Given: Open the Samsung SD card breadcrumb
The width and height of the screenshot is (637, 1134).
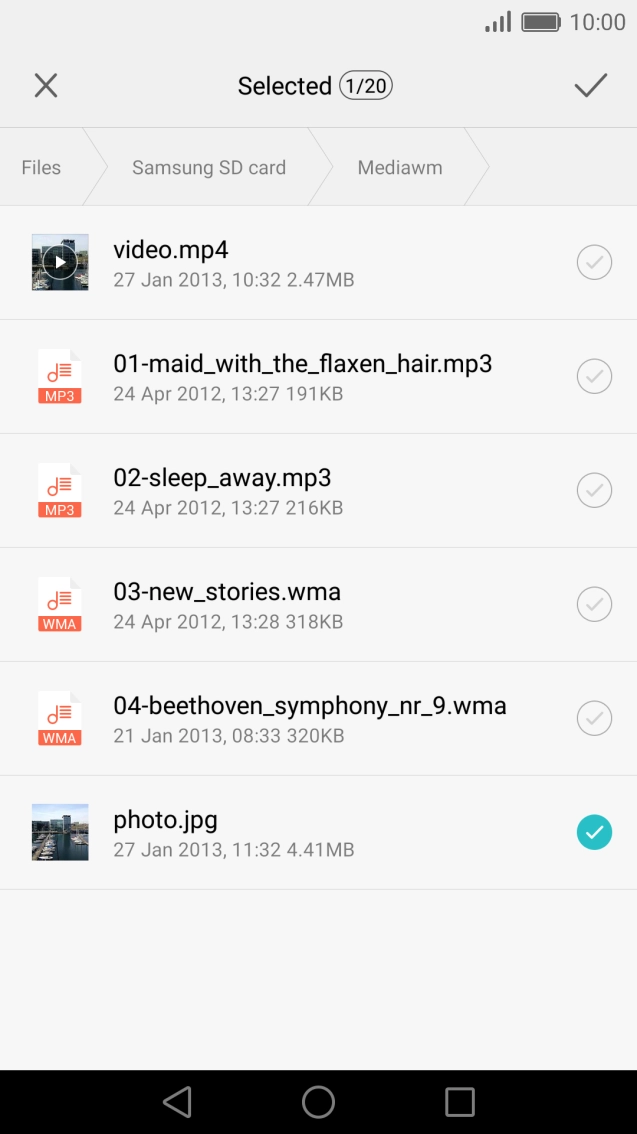Looking at the screenshot, I should [x=209, y=168].
